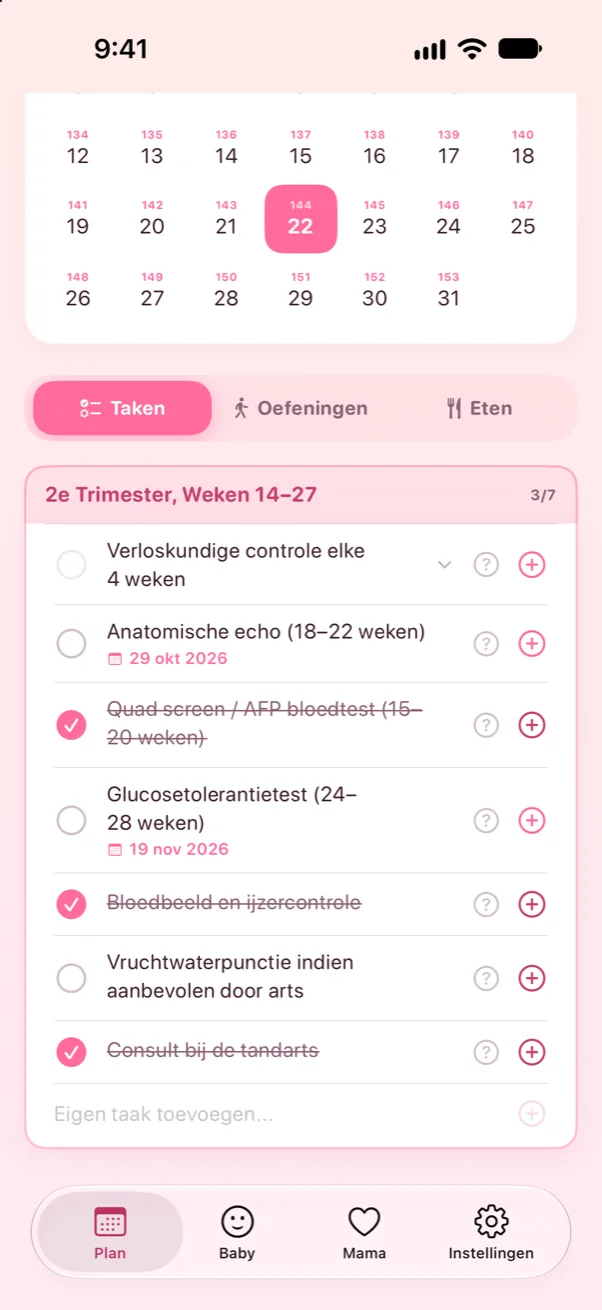
Task: Switch to the Oefeningen segment
Action: 300,408
